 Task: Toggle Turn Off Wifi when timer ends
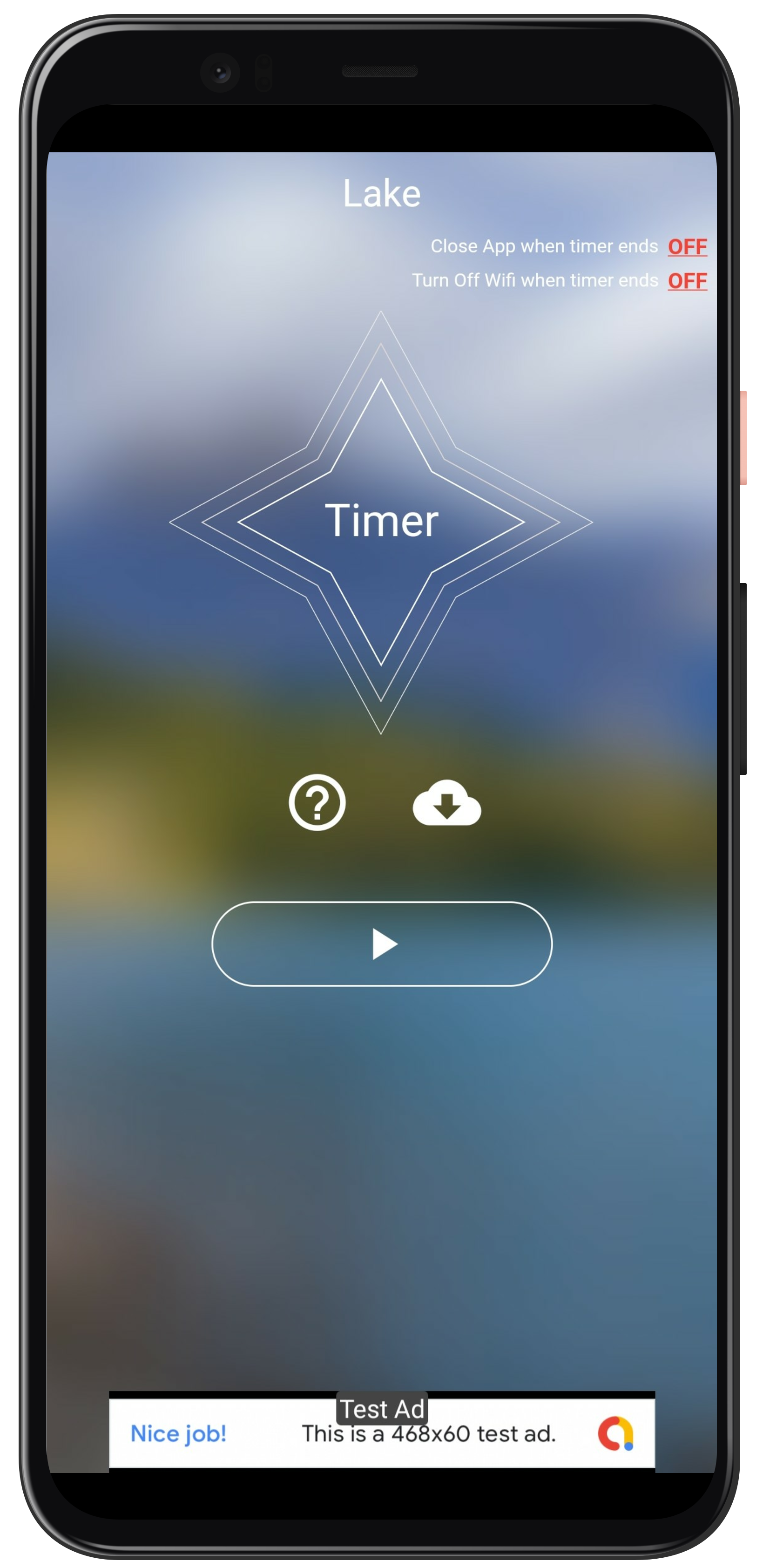click(687, 281)
